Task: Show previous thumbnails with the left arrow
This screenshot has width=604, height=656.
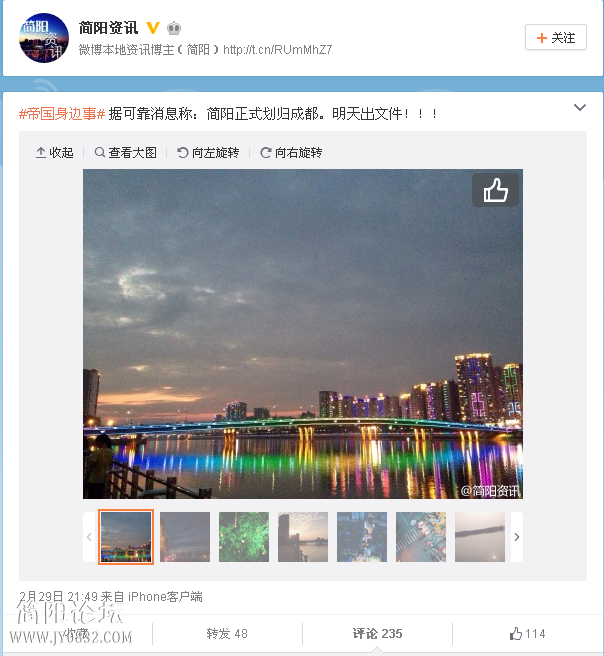Action: (x=89, y=537)
